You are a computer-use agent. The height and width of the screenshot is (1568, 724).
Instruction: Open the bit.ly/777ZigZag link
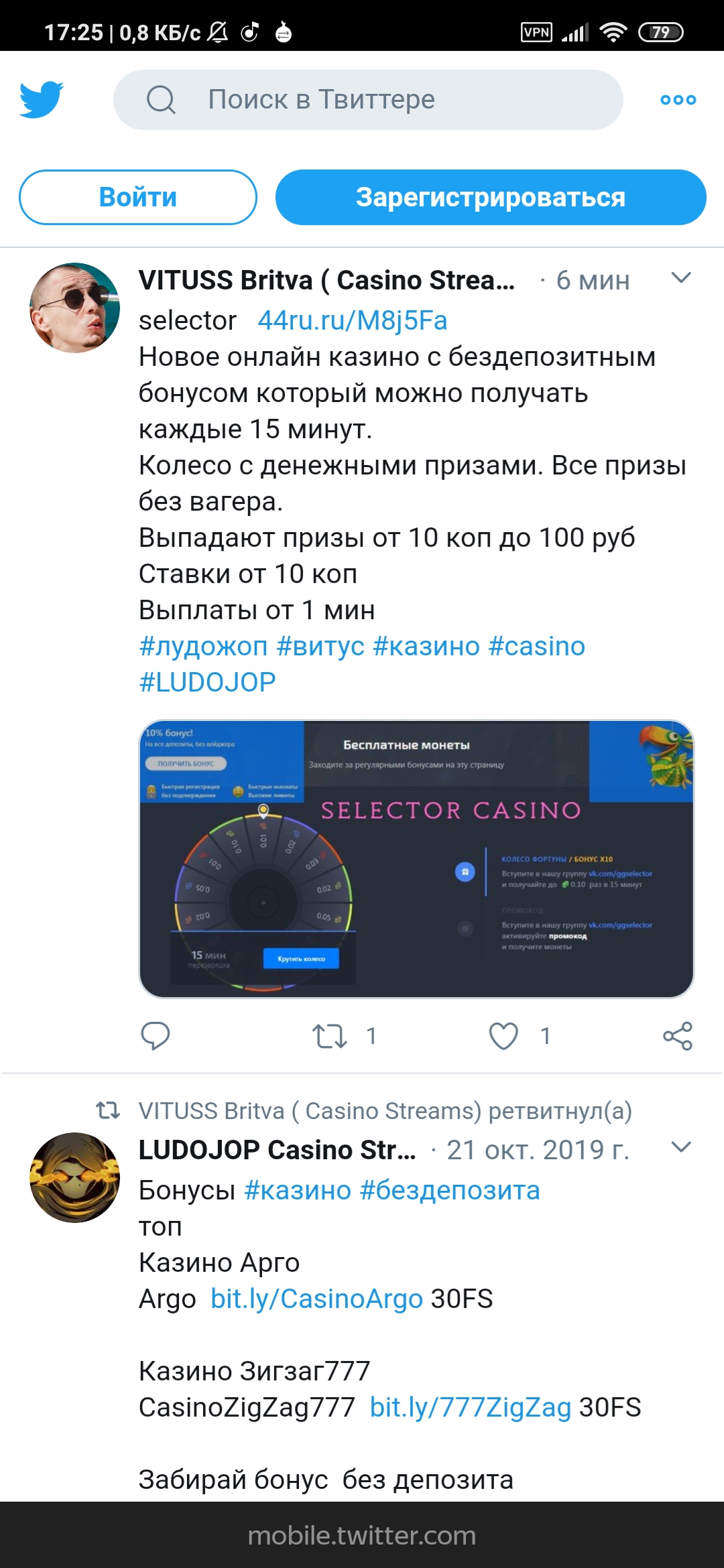pos(470,1408)
